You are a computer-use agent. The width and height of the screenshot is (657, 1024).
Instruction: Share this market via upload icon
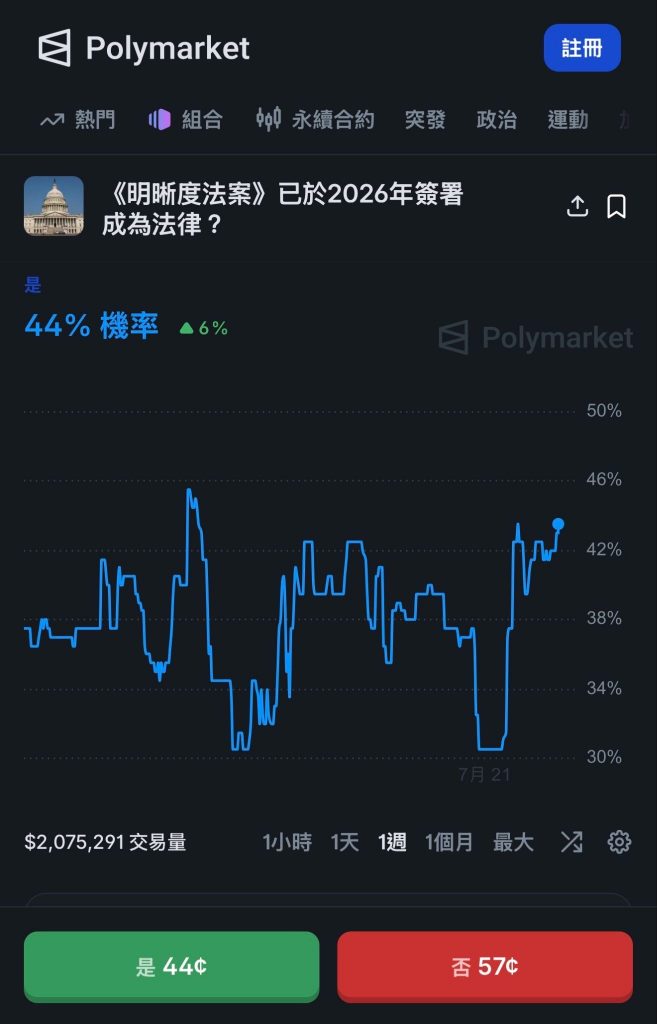tap(577, 206)
